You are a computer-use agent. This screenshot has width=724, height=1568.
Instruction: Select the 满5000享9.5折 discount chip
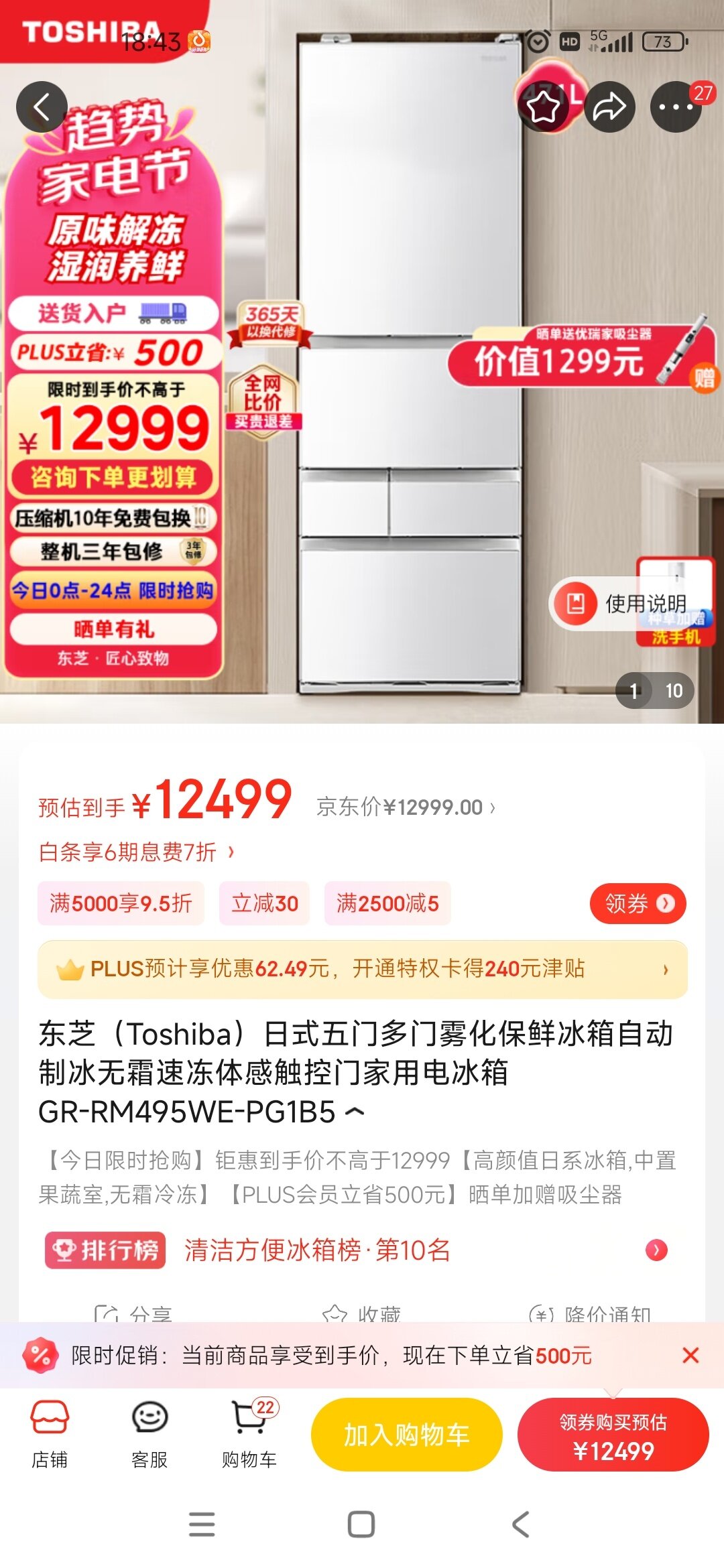(x=121, y=903)
